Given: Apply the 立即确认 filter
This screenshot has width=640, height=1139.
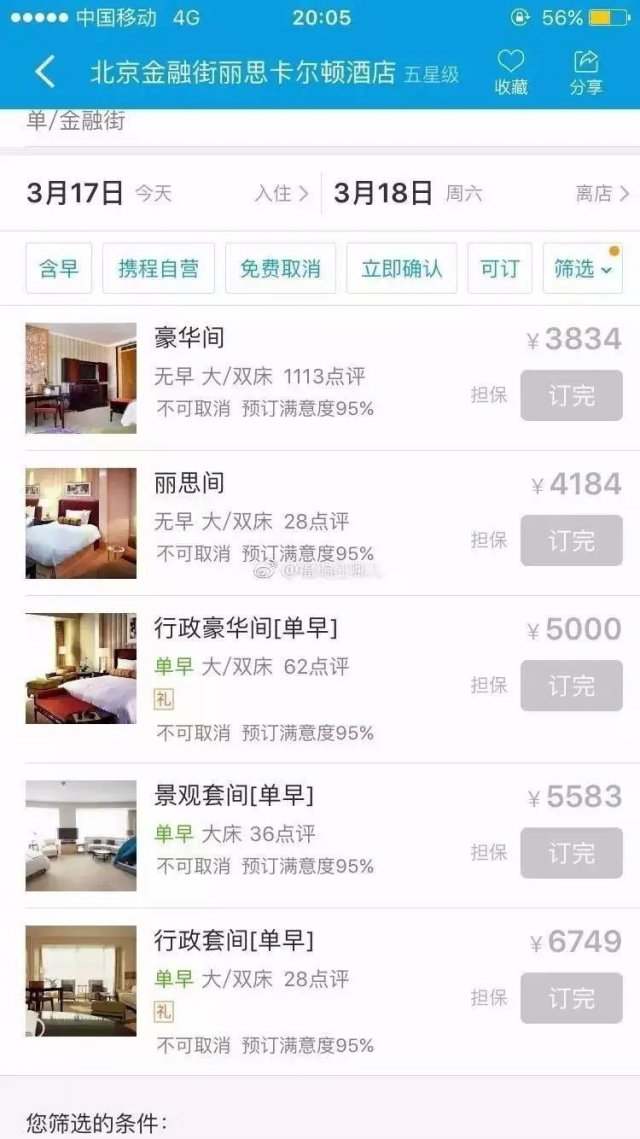Looking at the screenshot, I should [x=401, y=268].
